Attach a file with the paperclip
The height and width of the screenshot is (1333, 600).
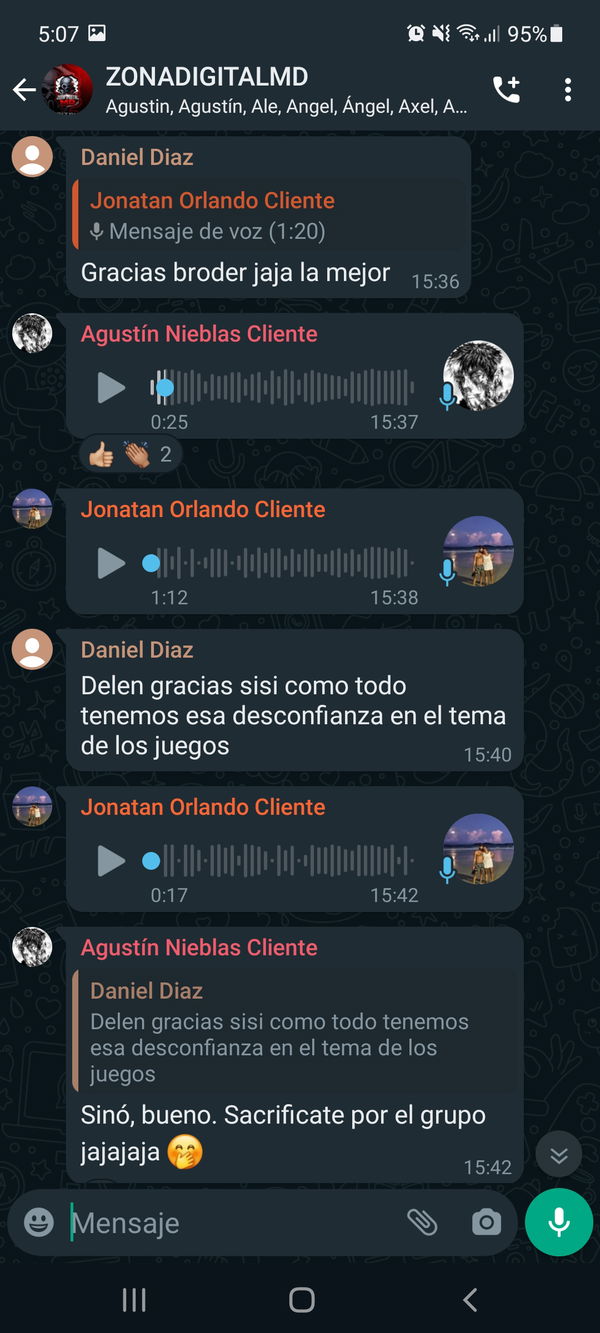click(x=422, y=1222)
